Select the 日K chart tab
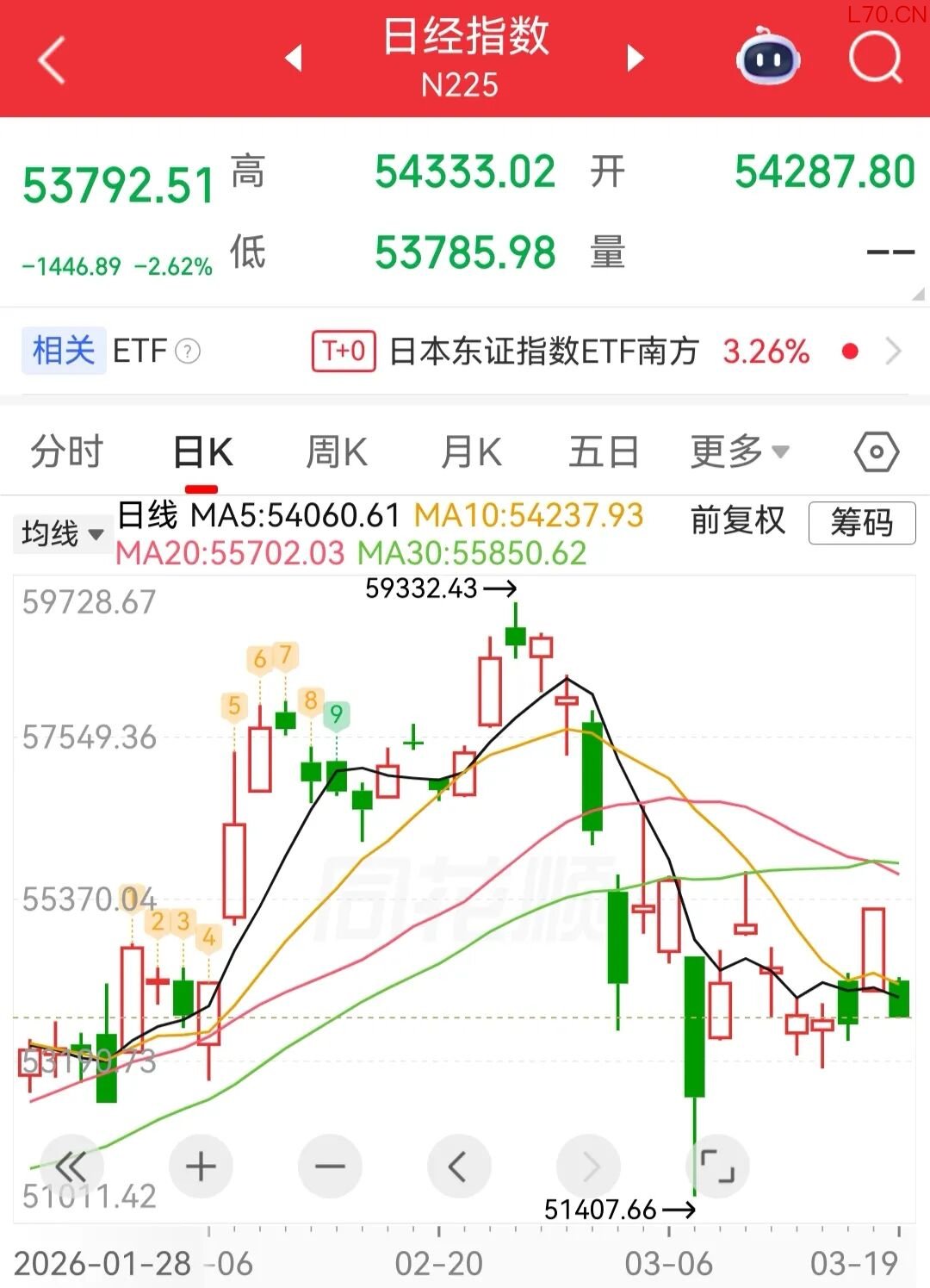930x1288 pixels. (x=202, y=451)
